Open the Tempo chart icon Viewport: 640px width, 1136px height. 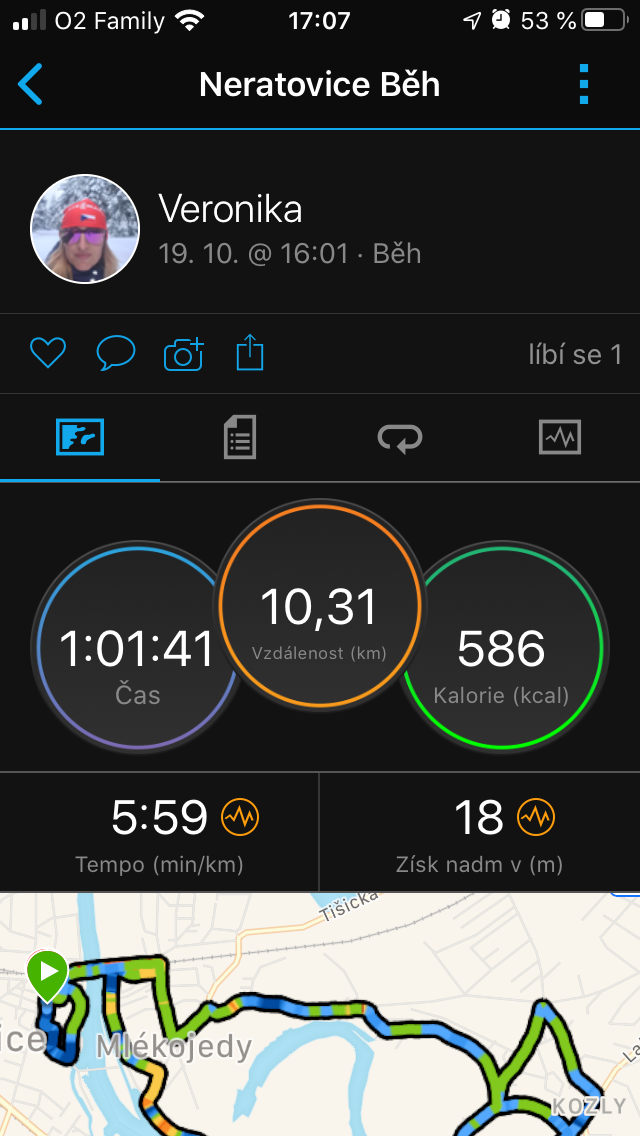tap(240, 817)
